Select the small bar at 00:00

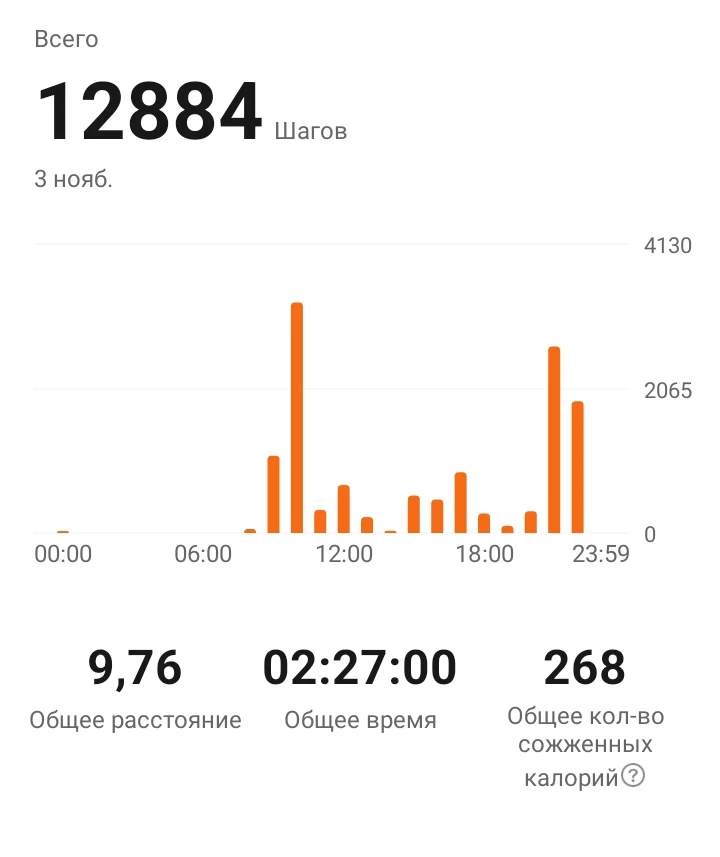pyautogui.click(x=63, y=531)
